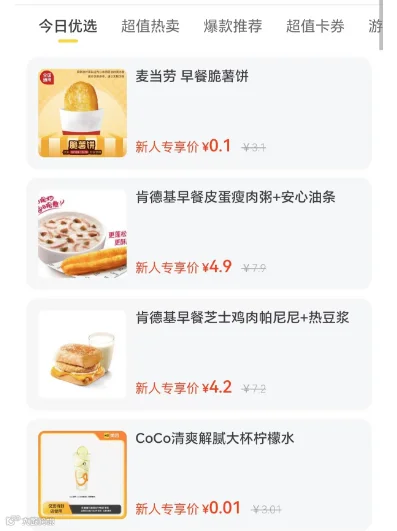Switch to the 超值热卖 tab
Image resolution: width=397 pixels, height=531 pixels.
(x=150, y=26)
